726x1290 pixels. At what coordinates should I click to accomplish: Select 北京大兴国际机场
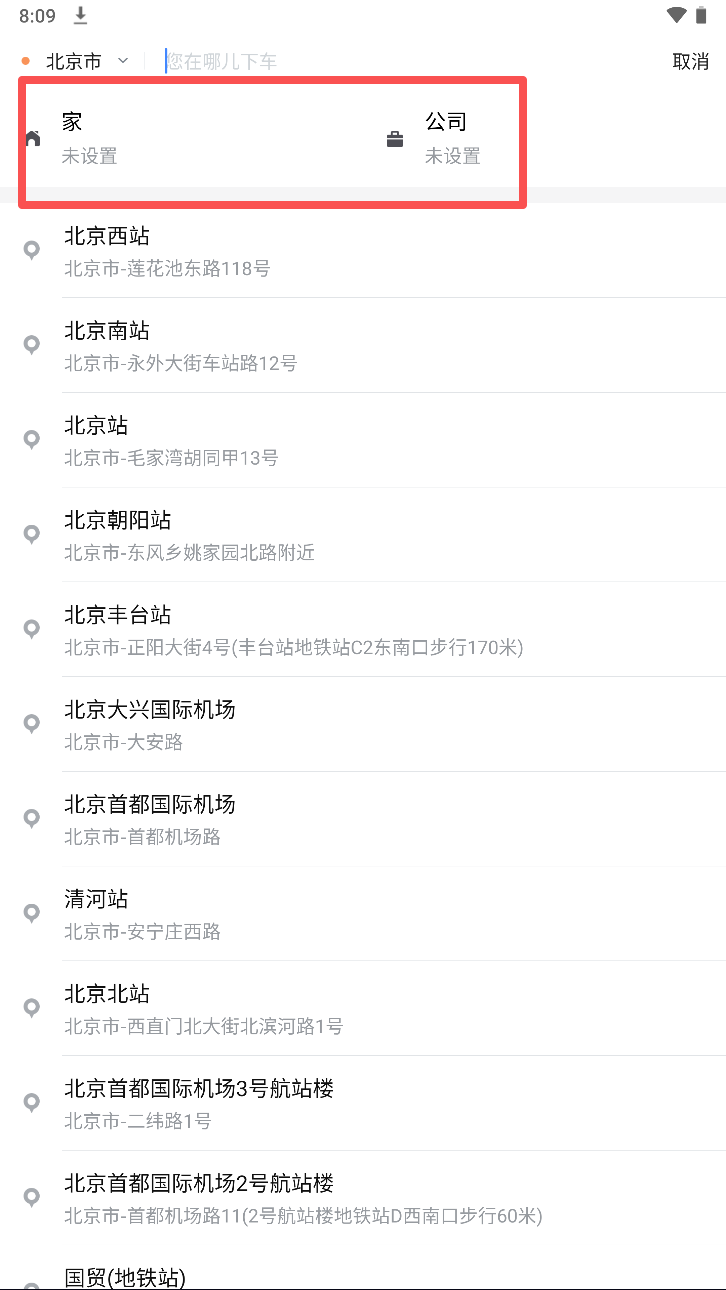tap(300, 725)
